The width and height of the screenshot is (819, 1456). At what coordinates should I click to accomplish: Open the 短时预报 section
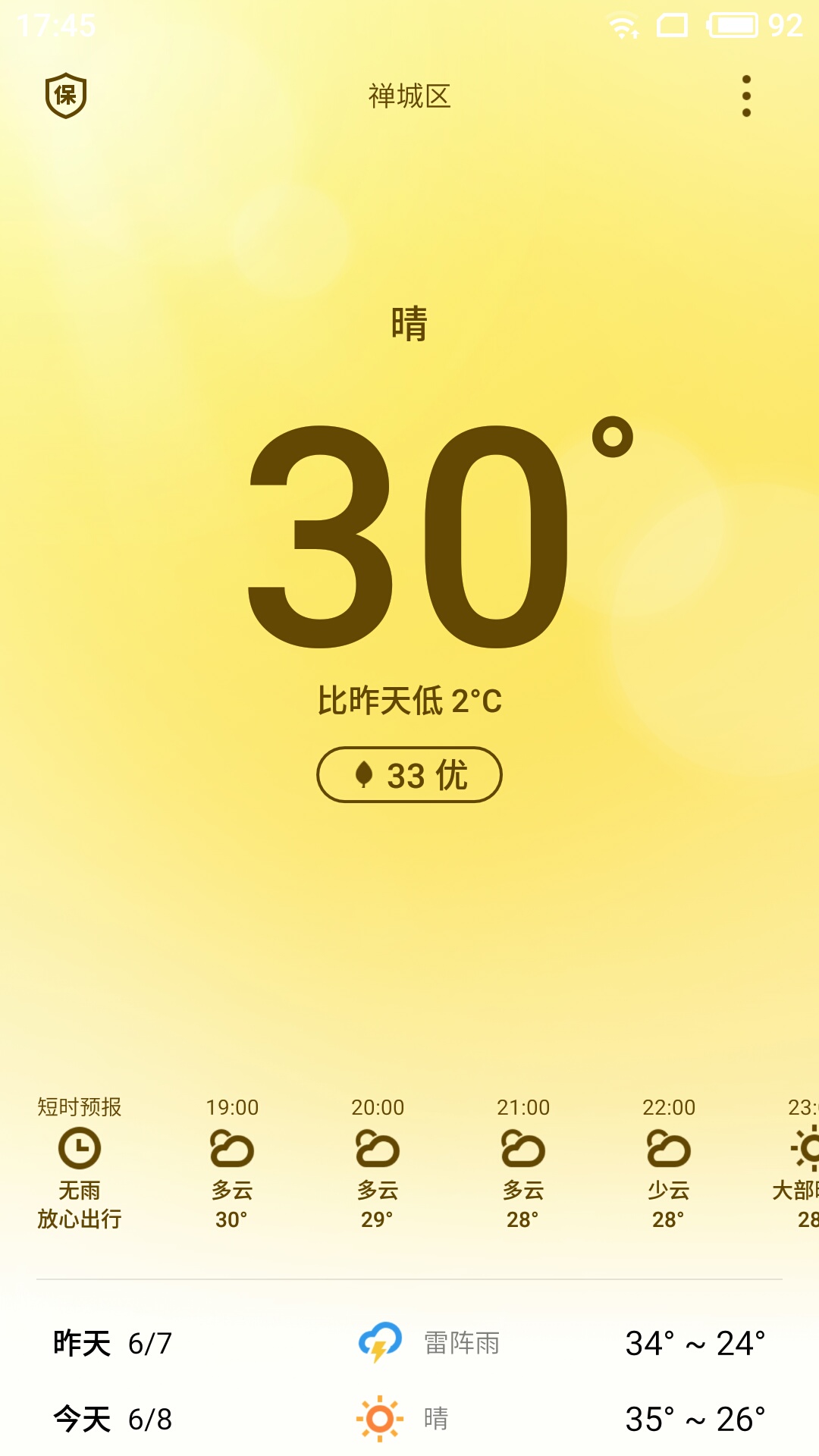pyautogui.click(x=79, y=1107)
